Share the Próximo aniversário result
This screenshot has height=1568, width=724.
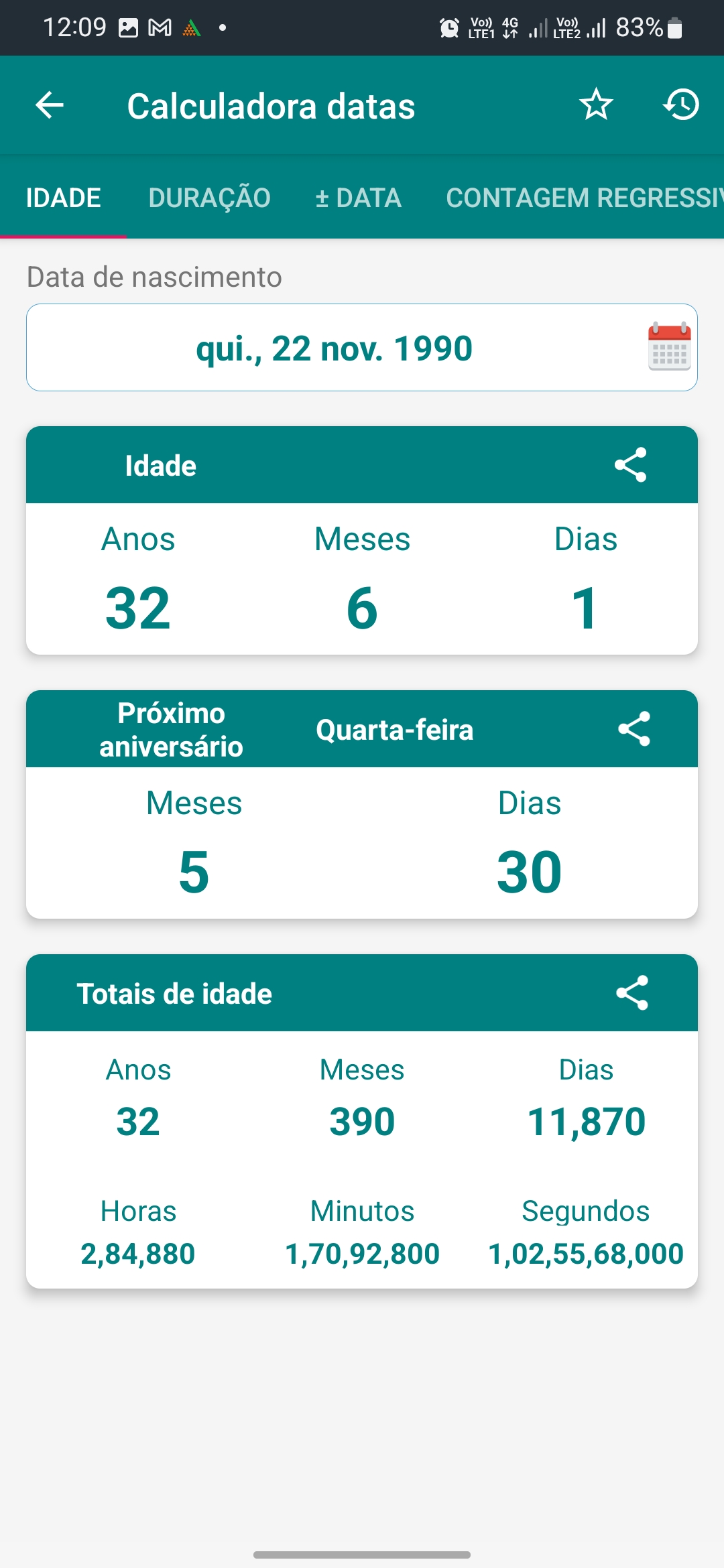pyautogui.click(x=634, y=729)
